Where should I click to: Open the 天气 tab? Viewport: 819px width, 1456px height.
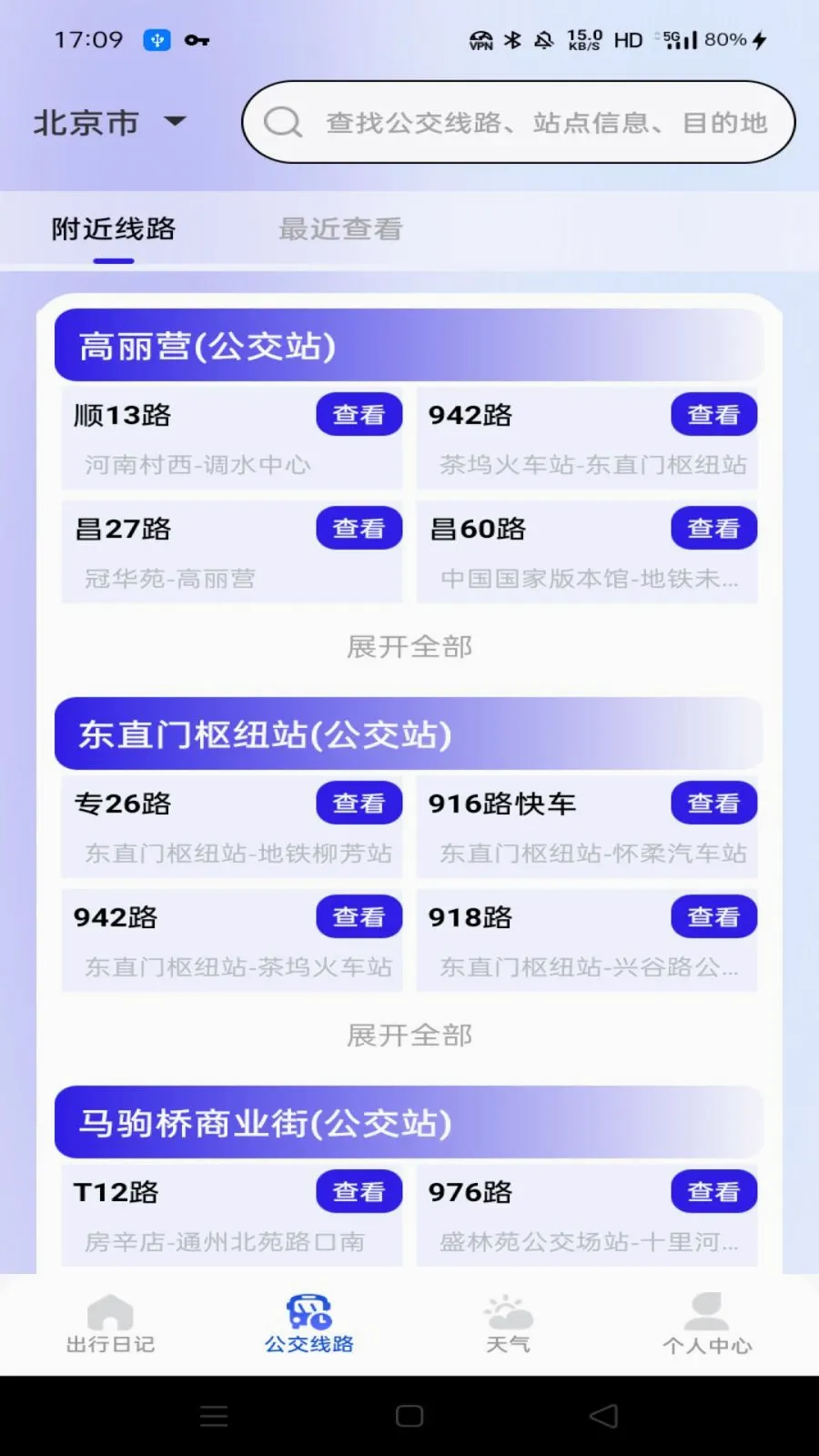(508, 1324)
